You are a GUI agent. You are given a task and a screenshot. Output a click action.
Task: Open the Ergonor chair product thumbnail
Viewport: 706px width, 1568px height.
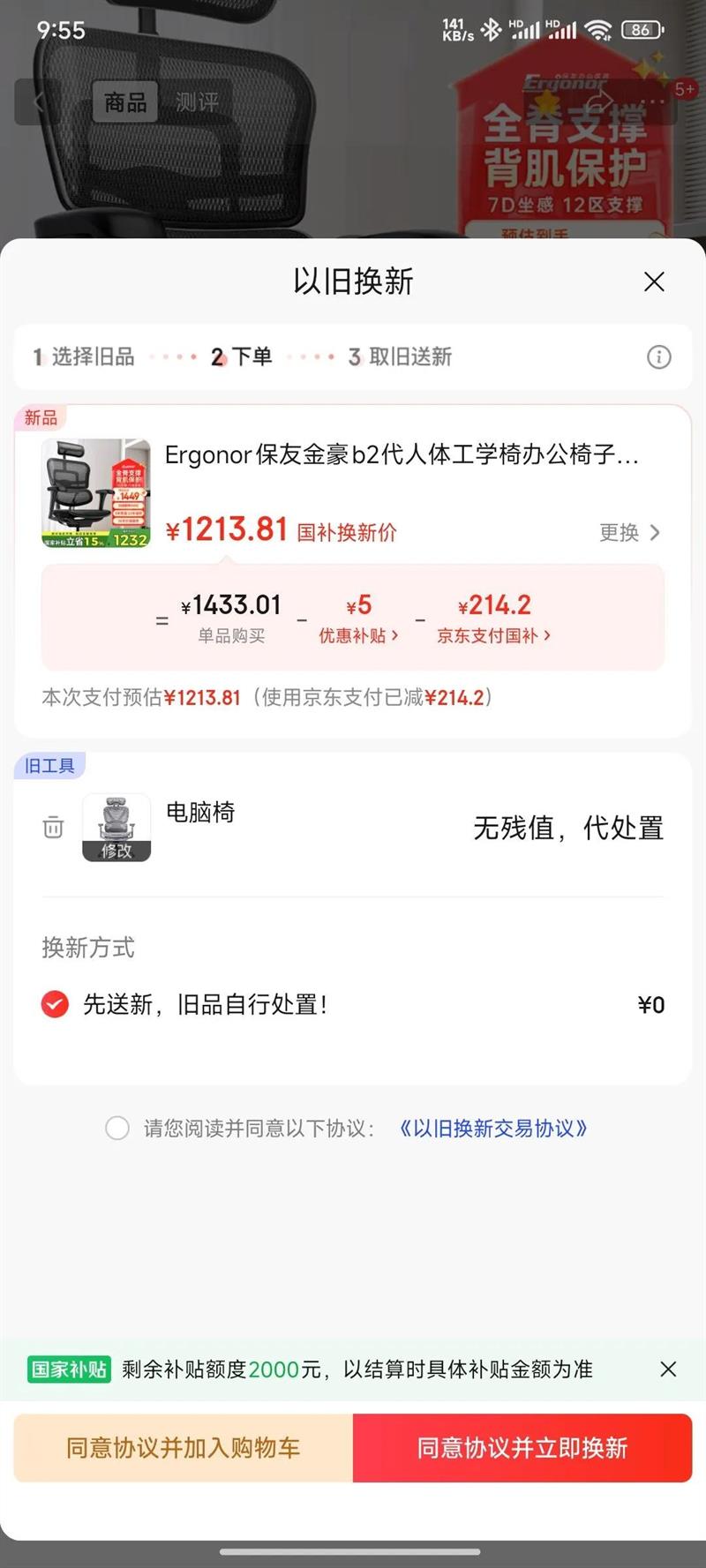[x=96, y=492]
